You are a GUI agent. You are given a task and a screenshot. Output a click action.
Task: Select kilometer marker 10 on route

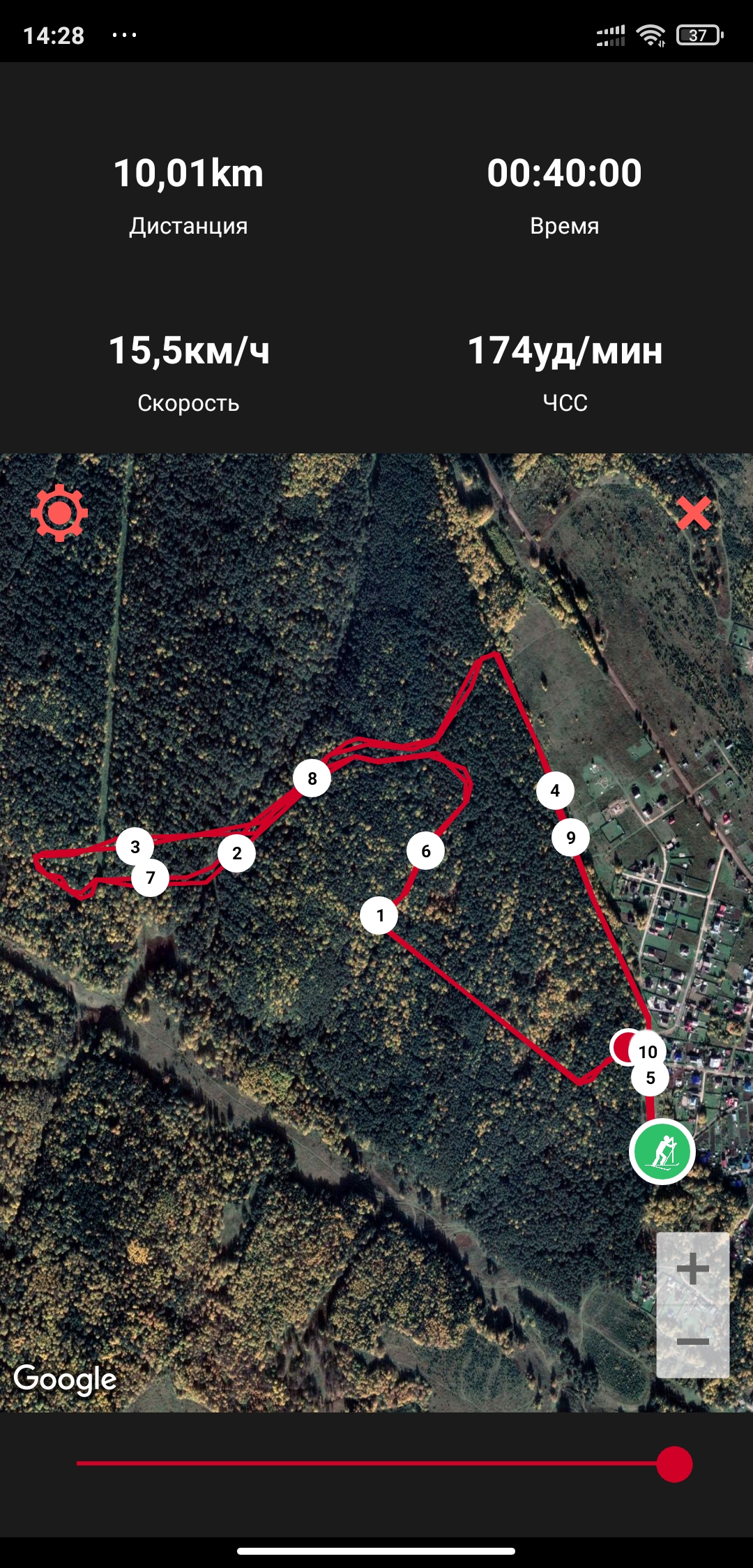pyautogui.click(x=648, y=1051)
